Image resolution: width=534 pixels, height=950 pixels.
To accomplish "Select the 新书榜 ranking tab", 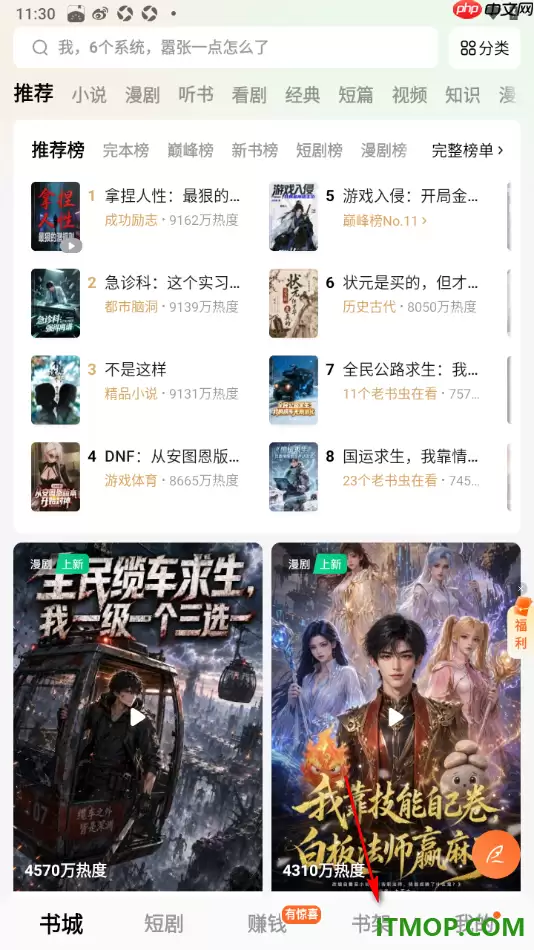I will point(255,150).
